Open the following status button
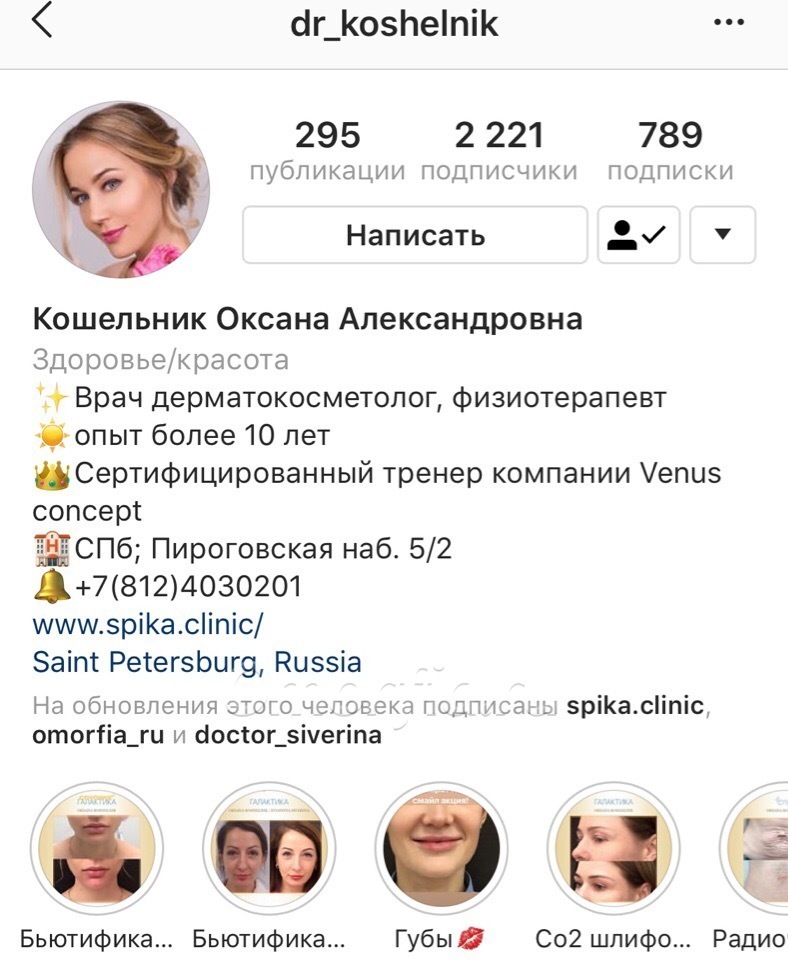Image resolution: width=788 pixels, height=960 pixels. 638,235
